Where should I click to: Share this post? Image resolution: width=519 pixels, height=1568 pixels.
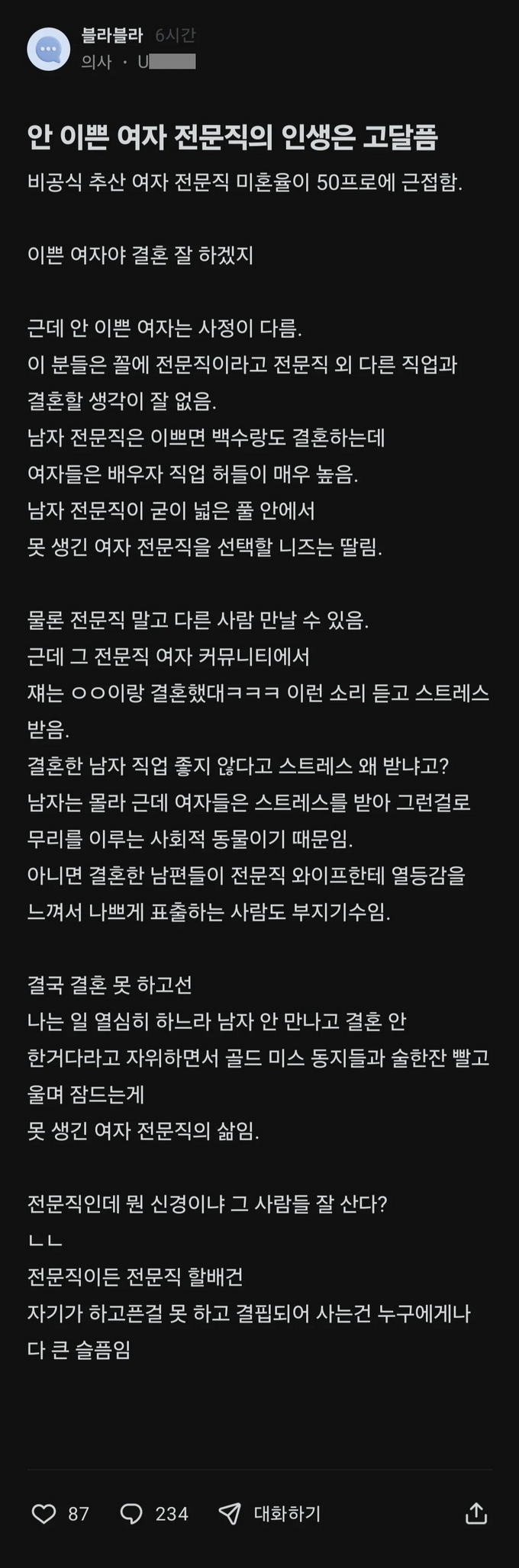[x=475, y=1513]
